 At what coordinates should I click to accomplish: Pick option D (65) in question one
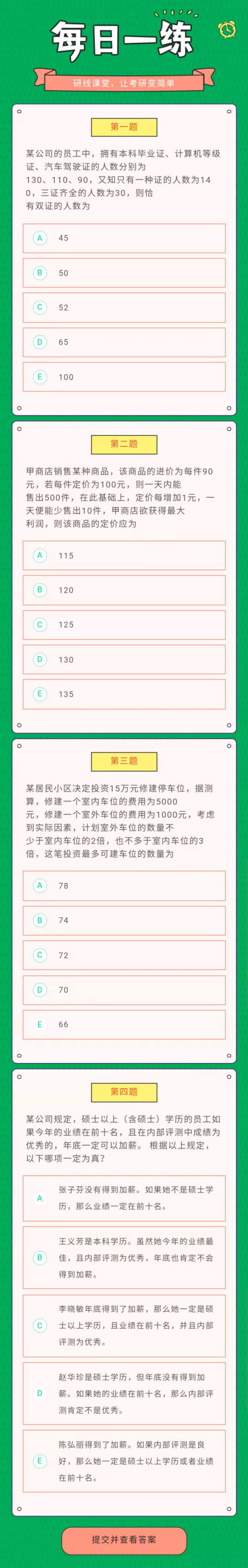[x=124, y=342]
